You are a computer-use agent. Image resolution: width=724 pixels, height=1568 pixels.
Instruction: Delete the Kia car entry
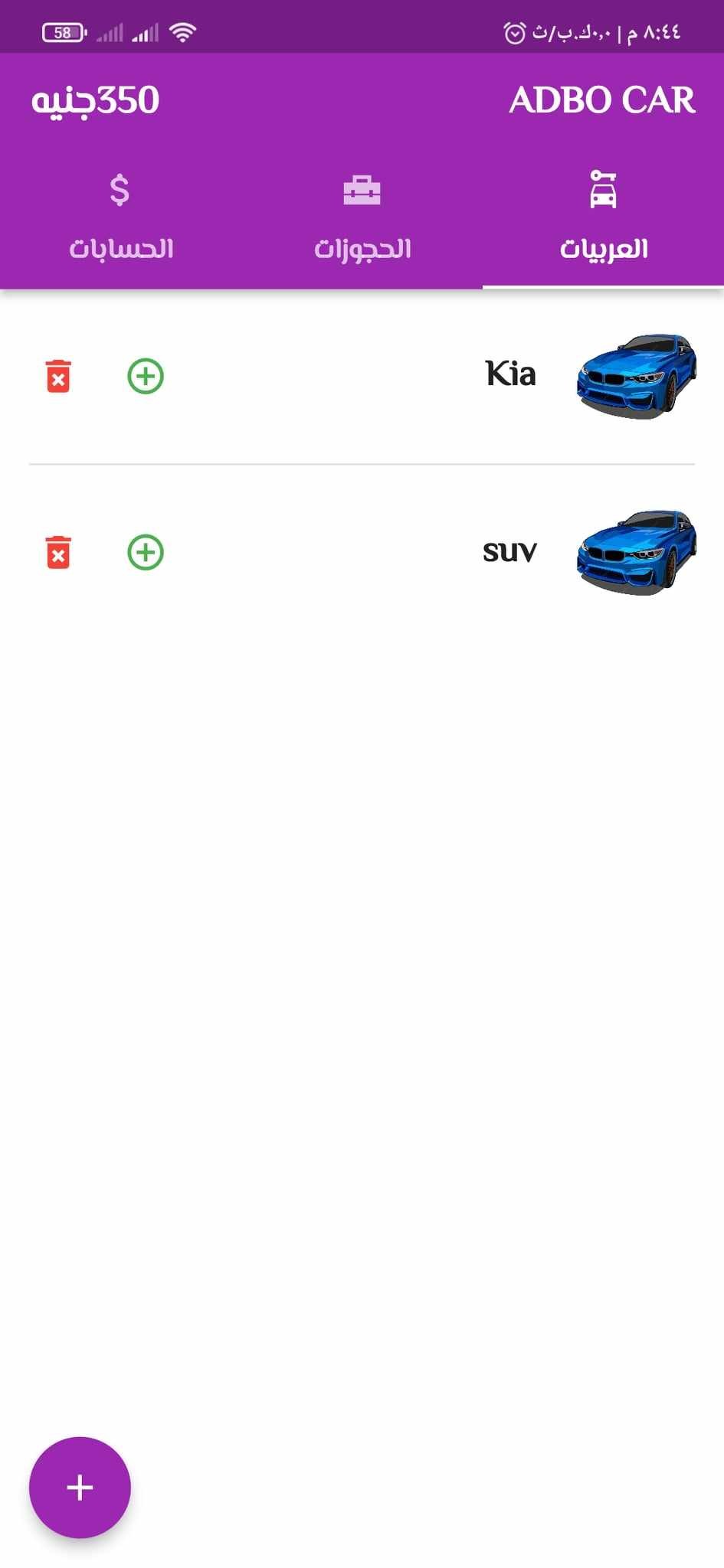58,377
